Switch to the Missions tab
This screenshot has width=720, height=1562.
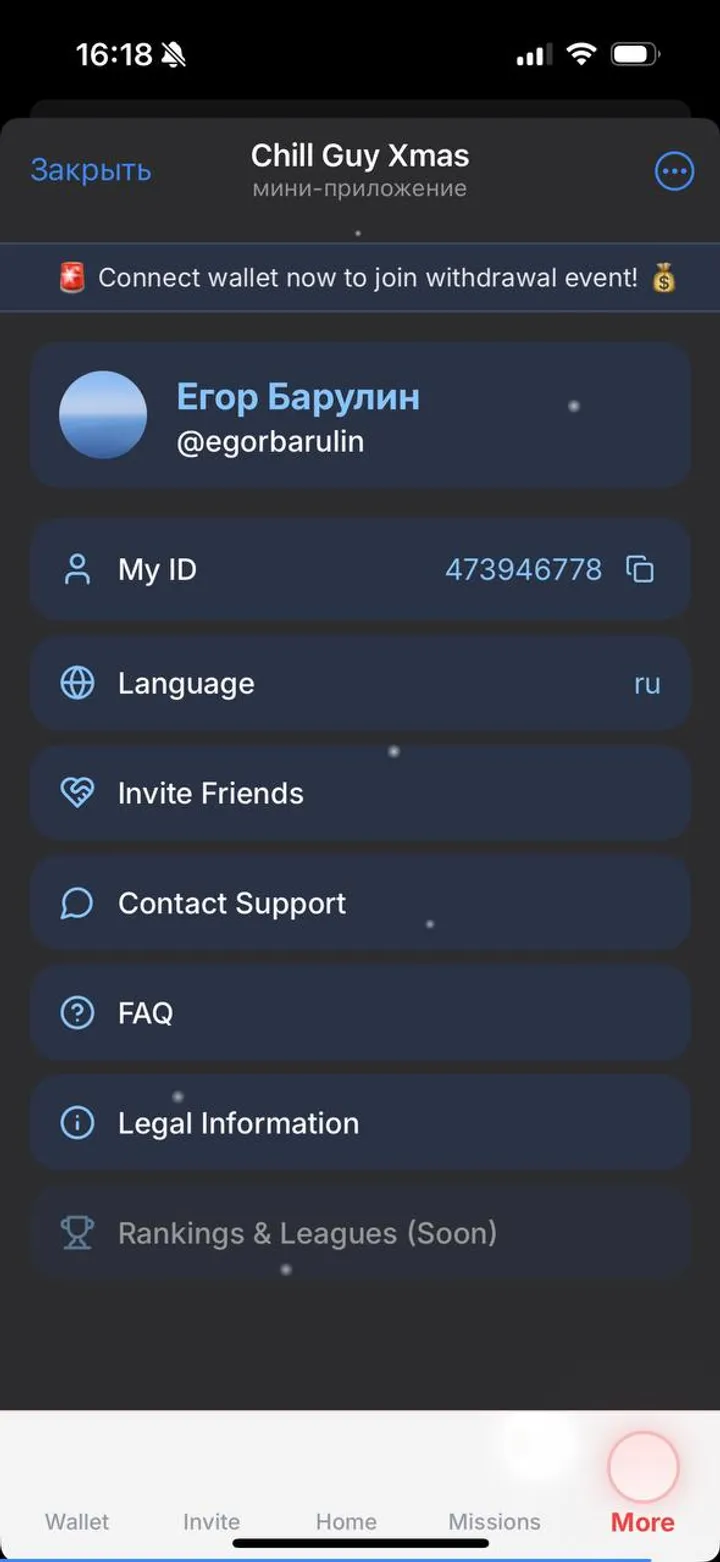pos(494,1521)
